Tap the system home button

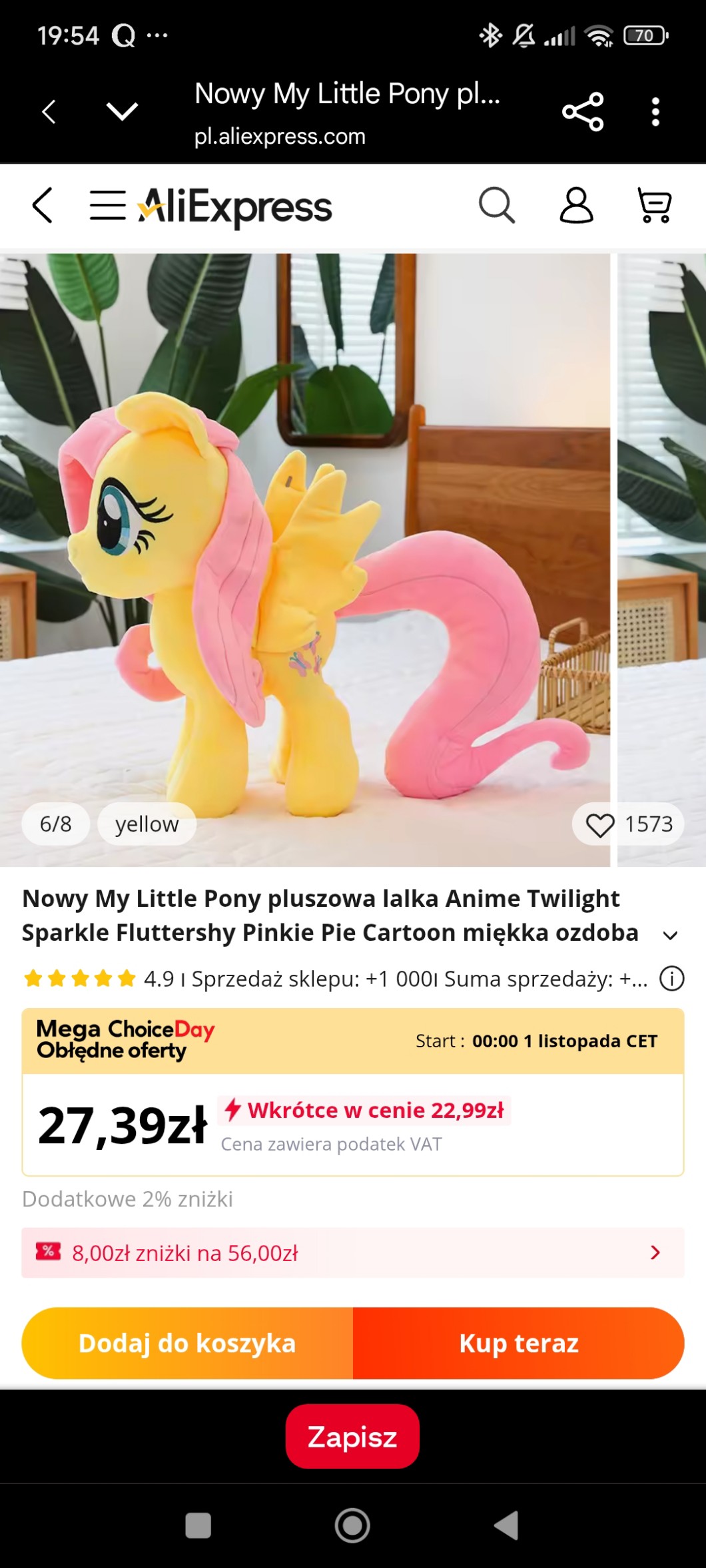pos(352,1525)
